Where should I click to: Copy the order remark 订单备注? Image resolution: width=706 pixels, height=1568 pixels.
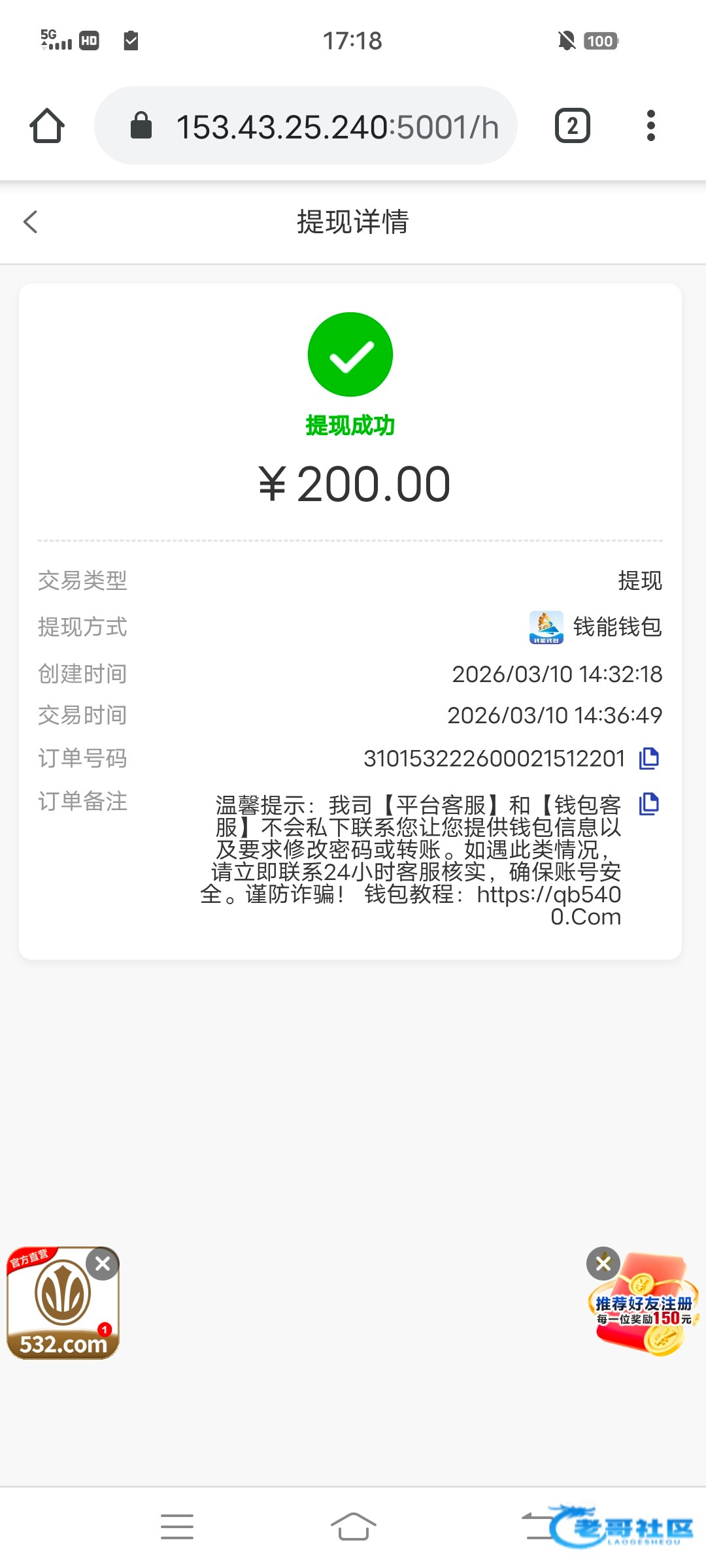coord(649,804)
